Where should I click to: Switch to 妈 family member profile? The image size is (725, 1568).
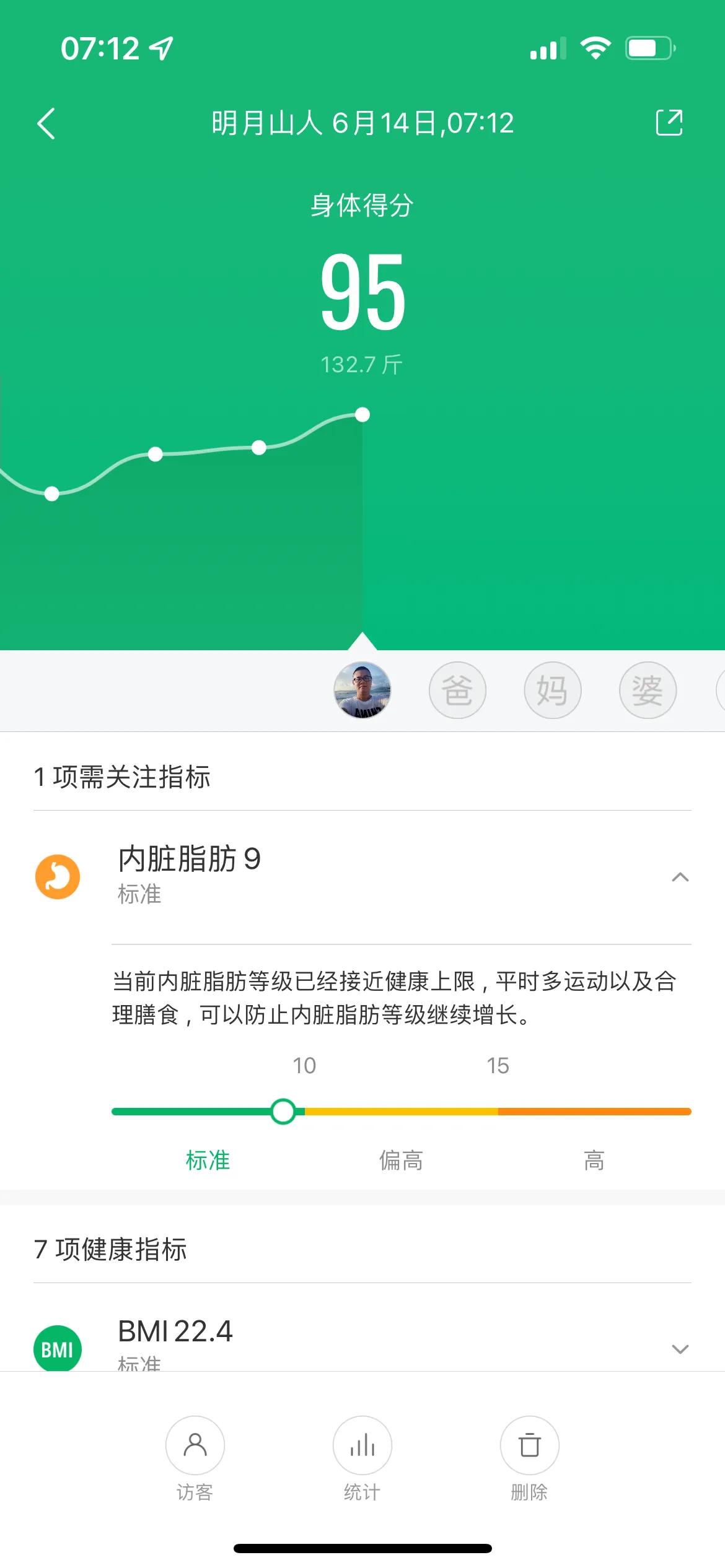point(552,690)
